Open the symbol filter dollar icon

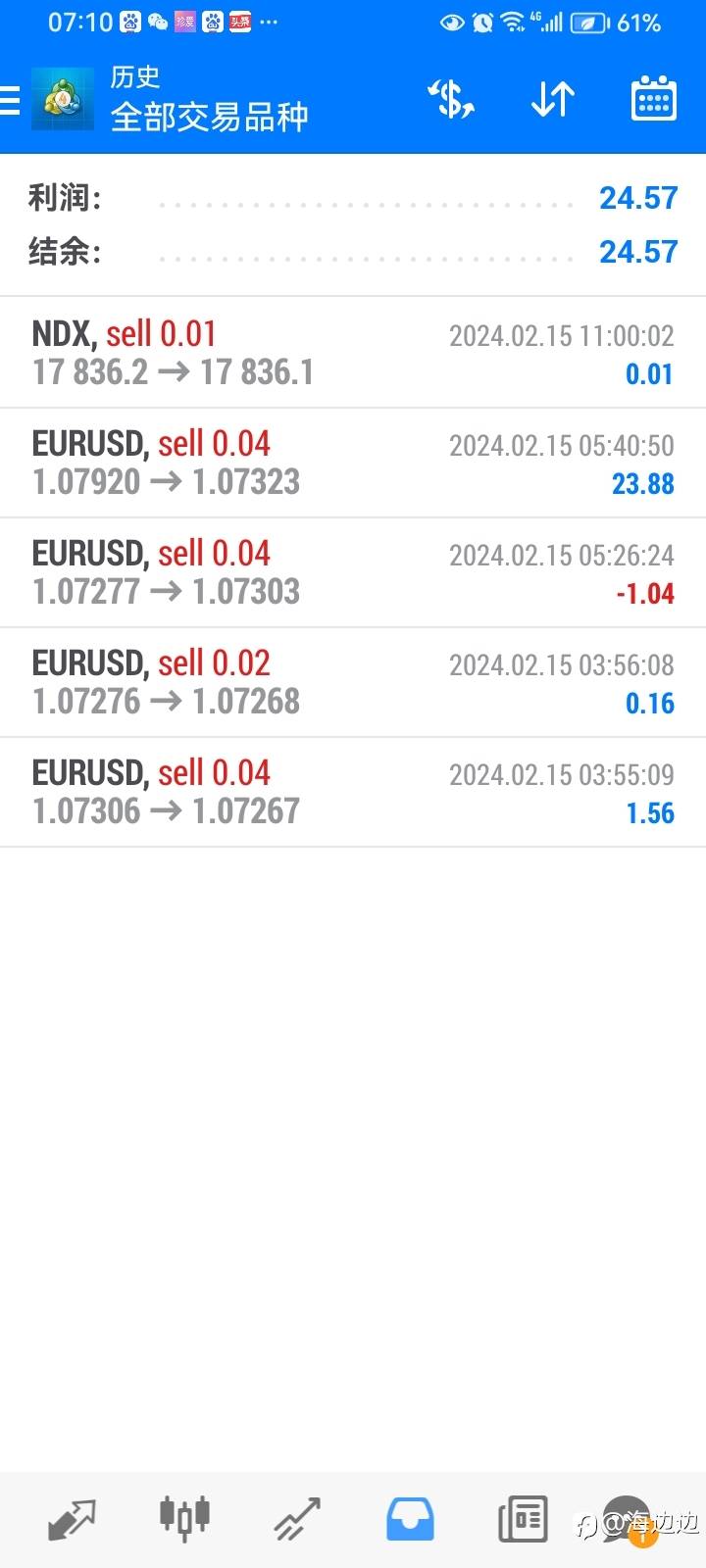click(451, 99)
